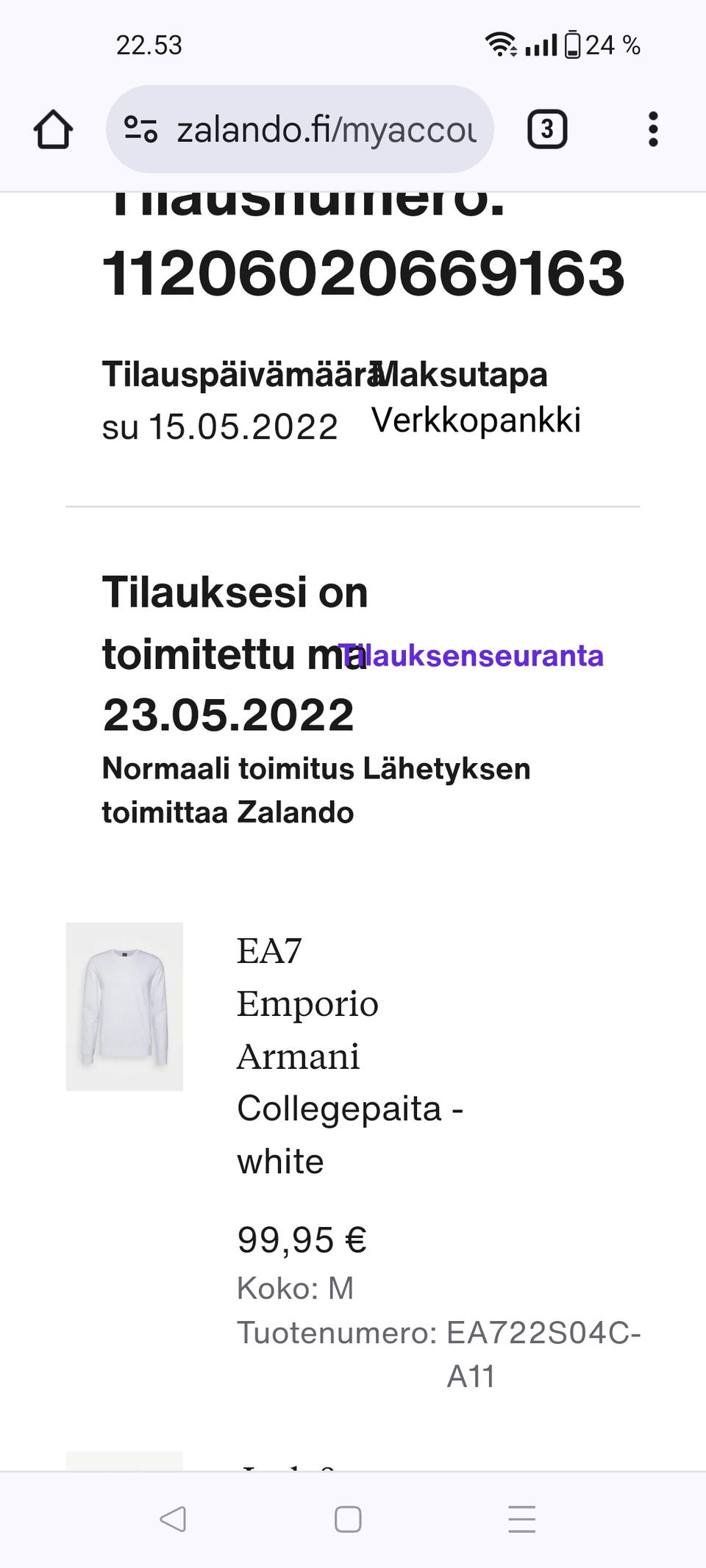
Task: Open the tab switcher showing 3 tabs
Action: coord(547,130)
